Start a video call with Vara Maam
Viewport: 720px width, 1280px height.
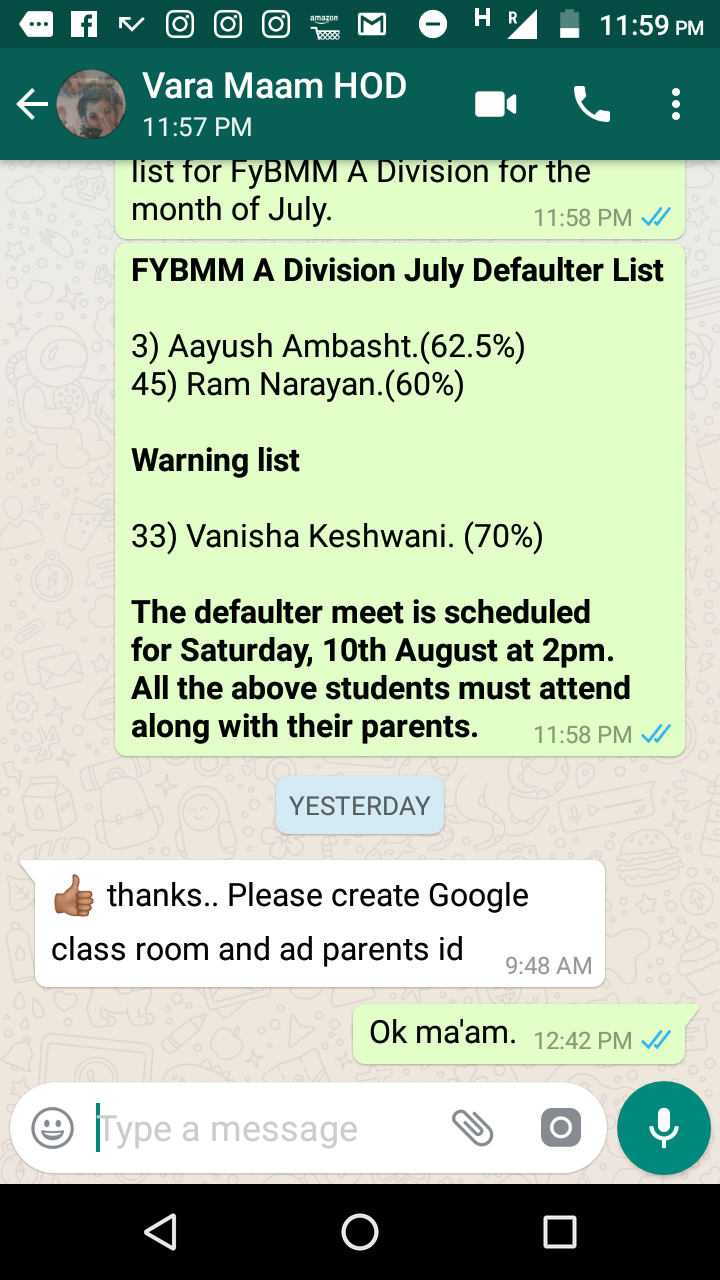click(496, 104)
